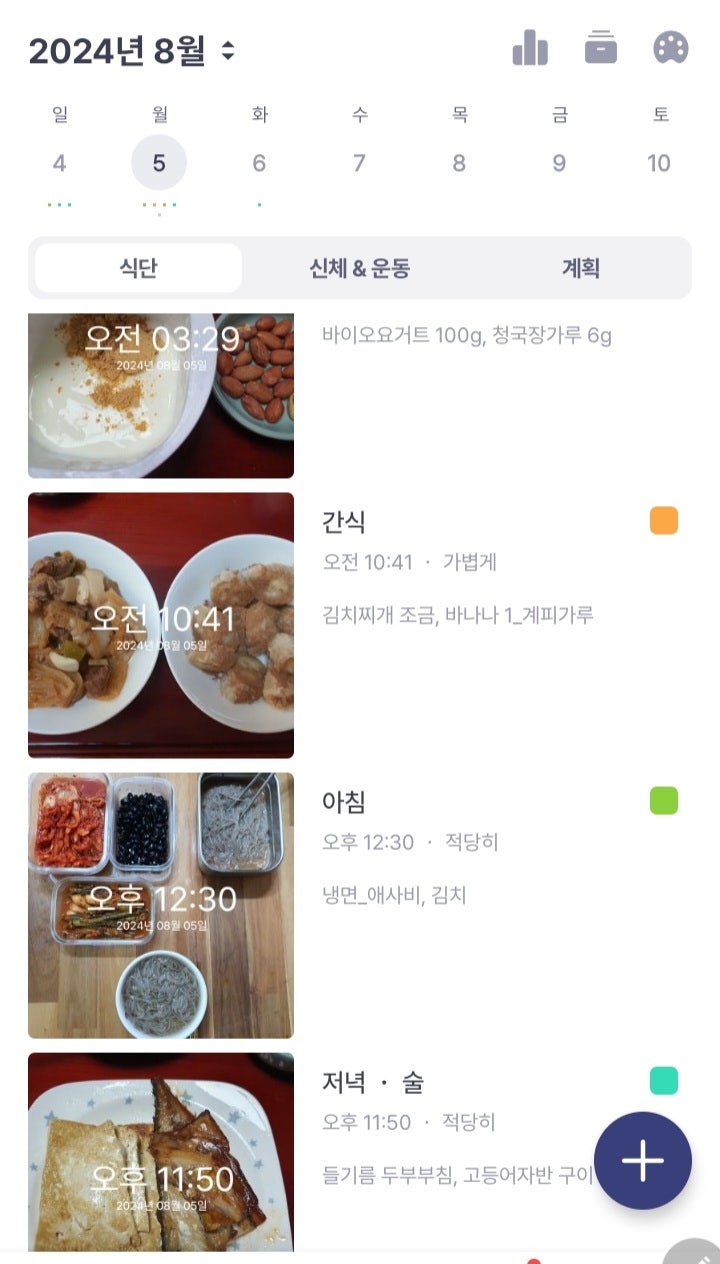Image resolution: width=720 pixels, height=1264 pixels.
Task: Select Wednesday the 7th in the calendar
Action: pos(359,163)
